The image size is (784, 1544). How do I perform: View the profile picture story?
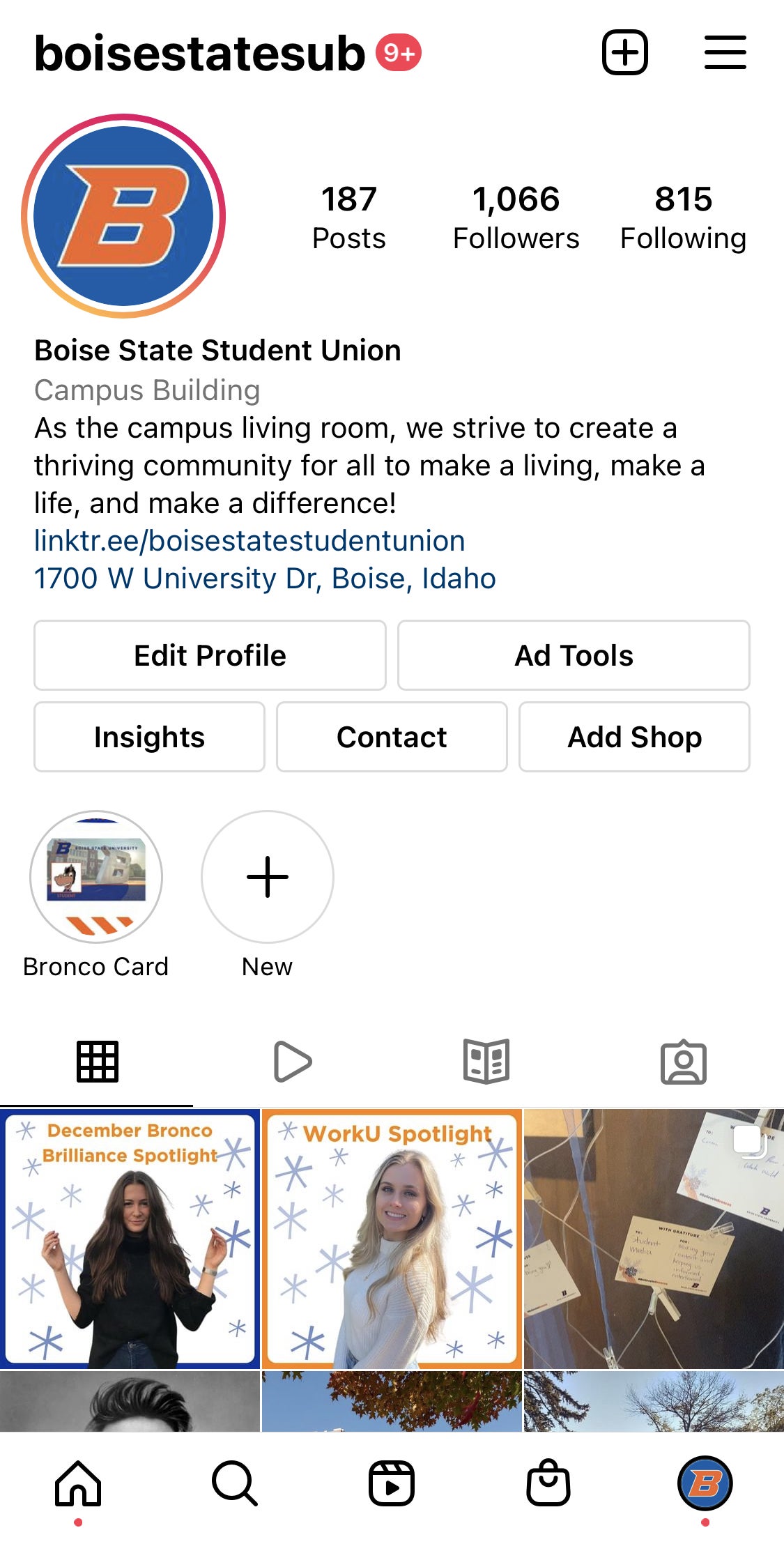123,216
